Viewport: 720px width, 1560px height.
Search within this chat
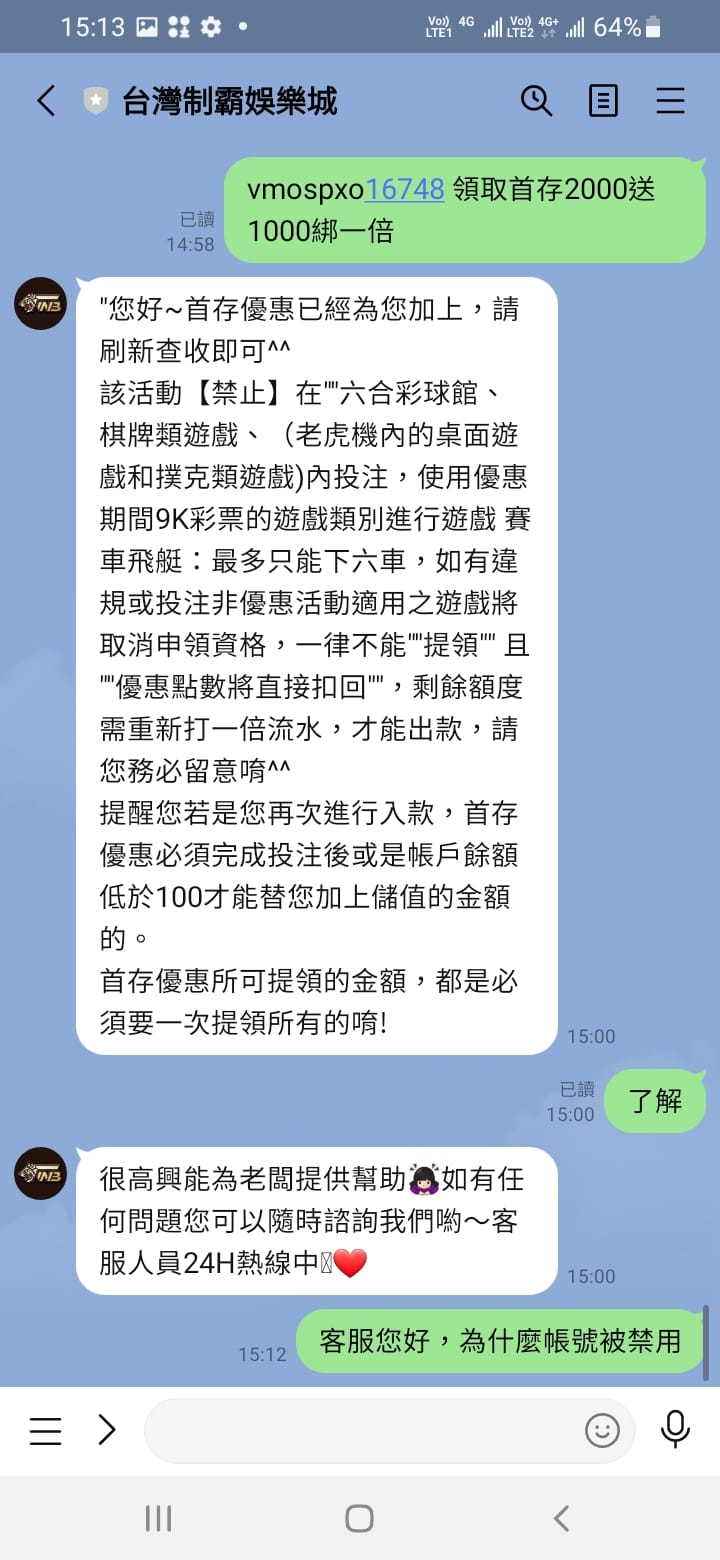pos(537,101)
